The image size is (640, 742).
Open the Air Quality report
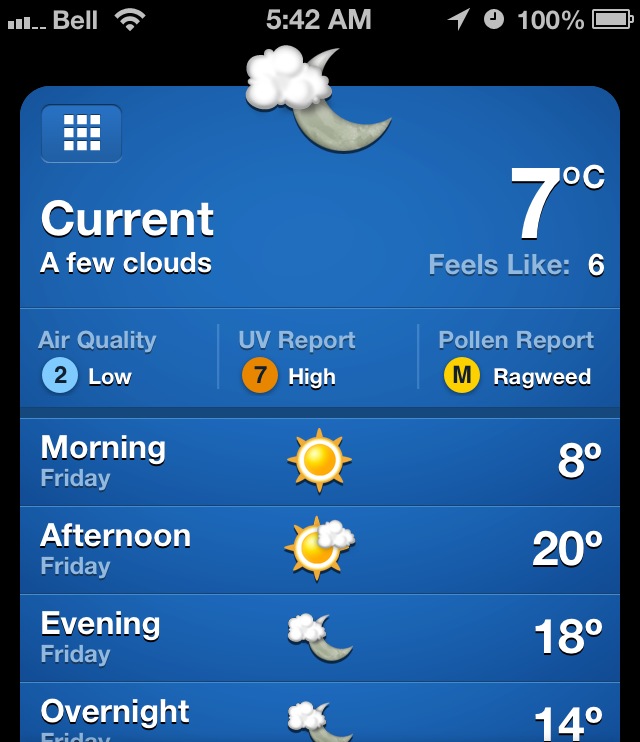pos(97,359)
